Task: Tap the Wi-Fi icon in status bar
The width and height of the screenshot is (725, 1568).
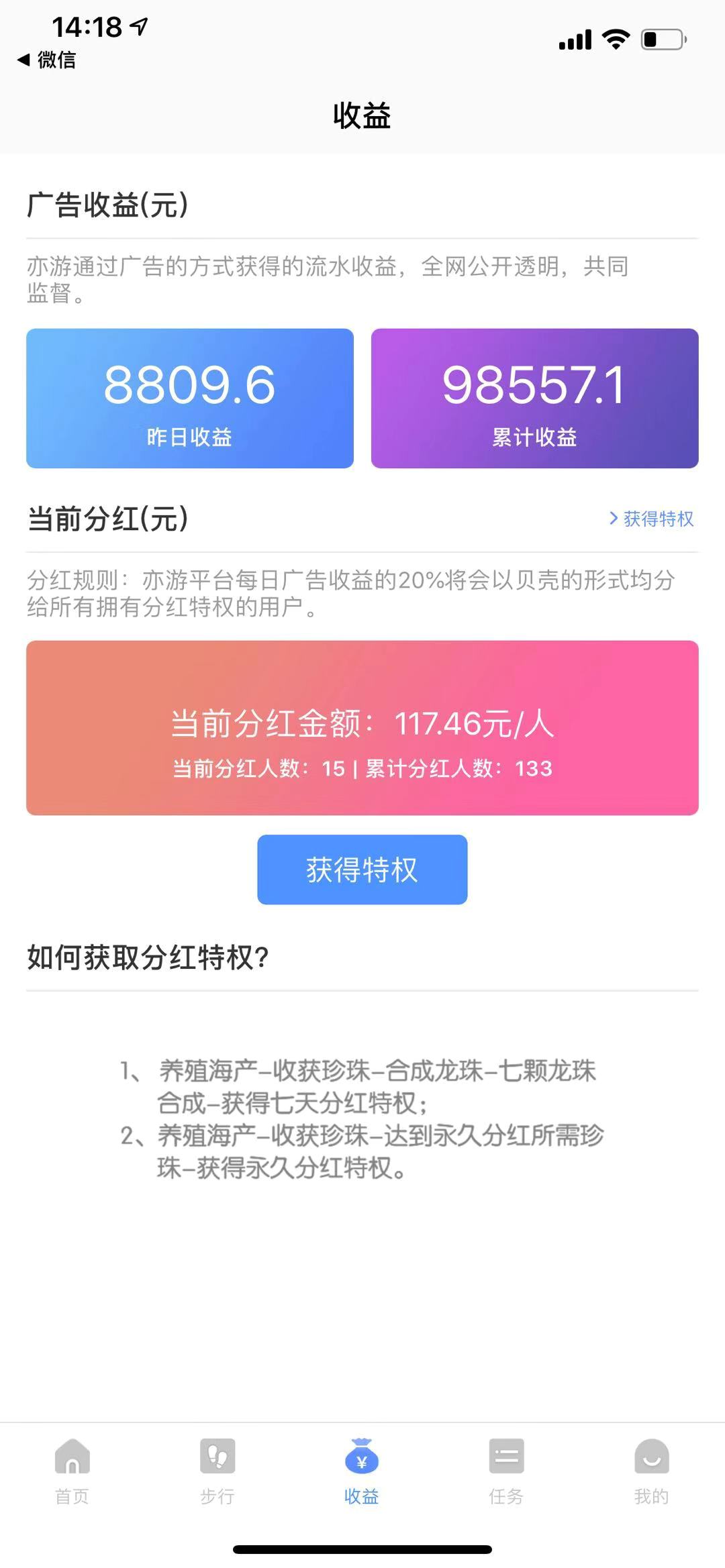Action: [x=616, y=40]
